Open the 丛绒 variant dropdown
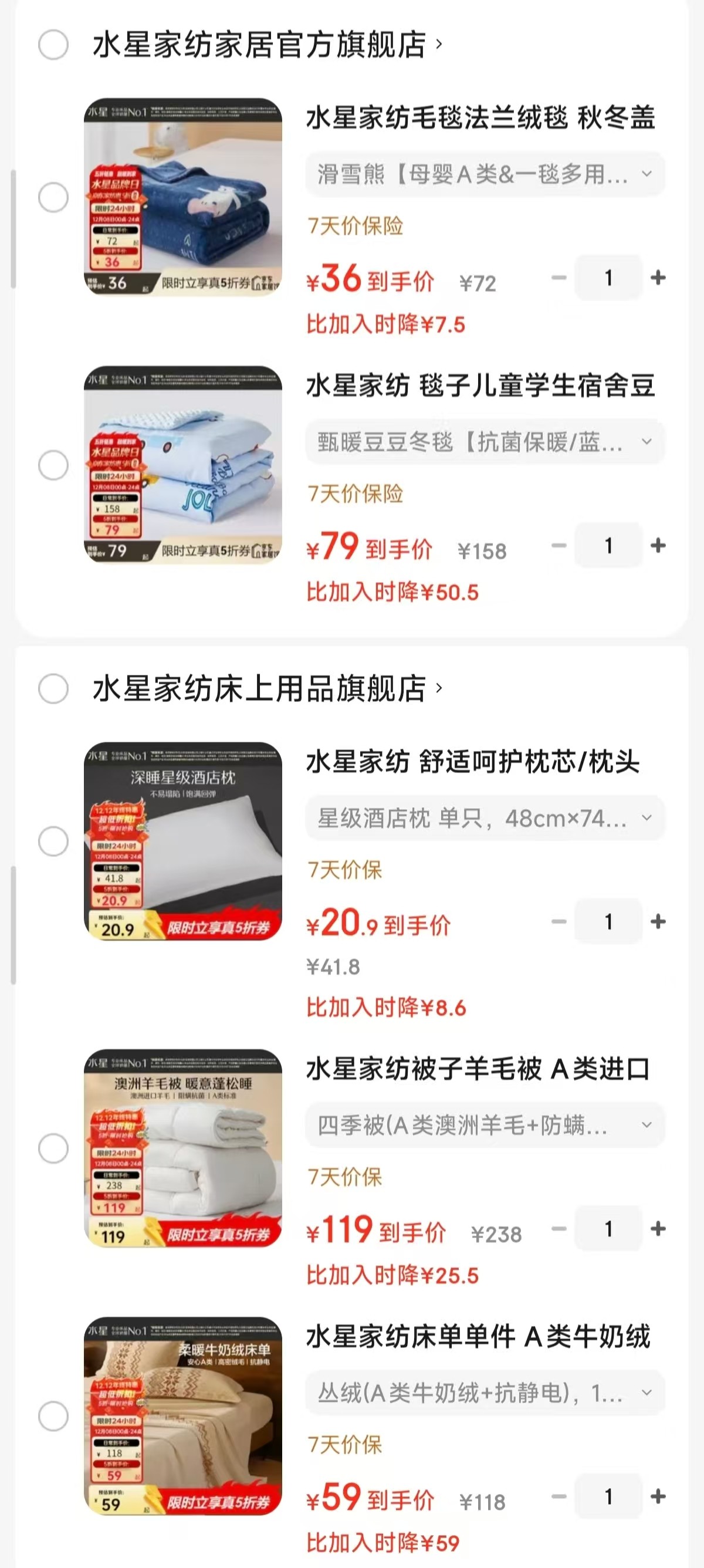This screenshot has height=1568, width=704. [x=485, y=1393]
